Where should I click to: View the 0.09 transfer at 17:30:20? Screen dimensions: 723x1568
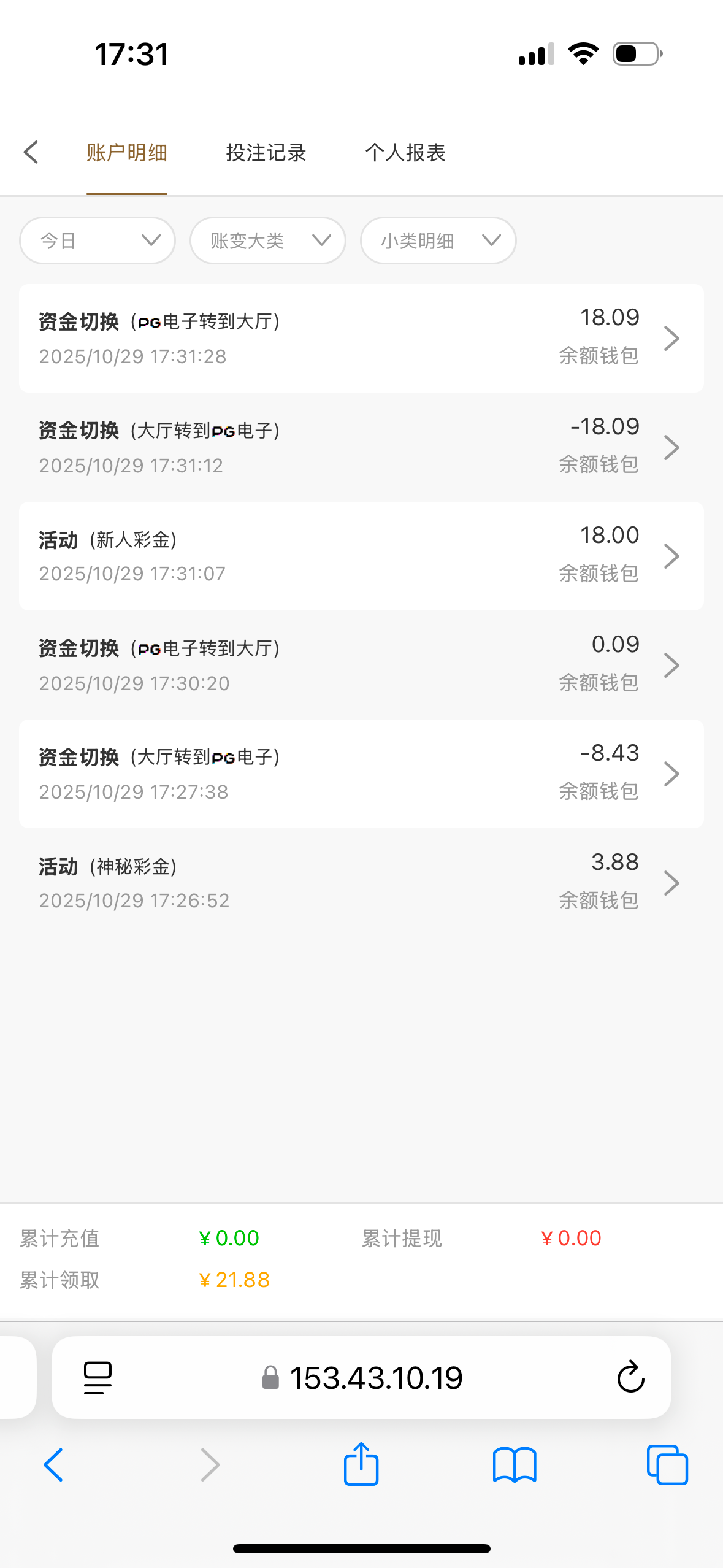[x=361, y=665]
